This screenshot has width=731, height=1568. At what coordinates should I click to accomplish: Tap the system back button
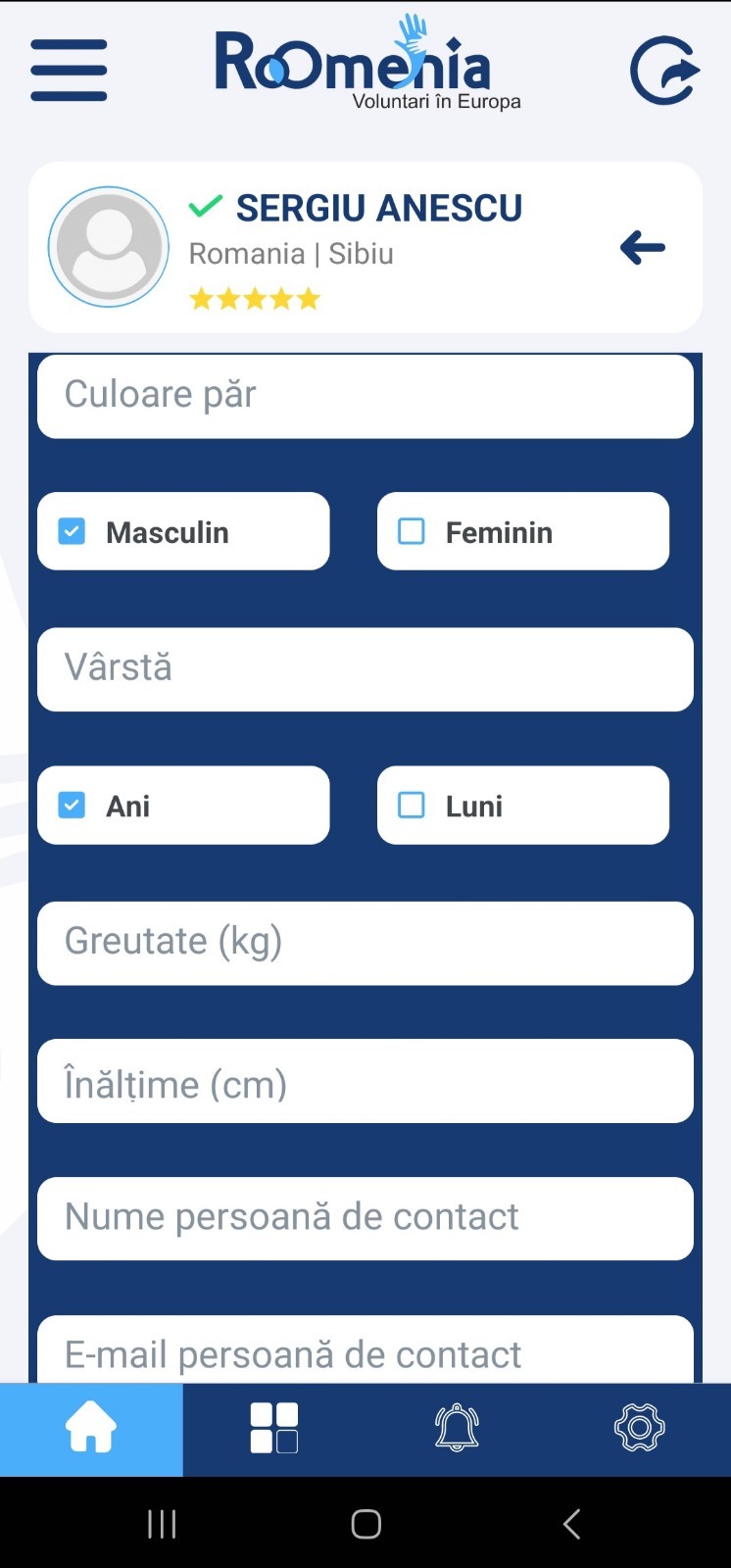572,1524
